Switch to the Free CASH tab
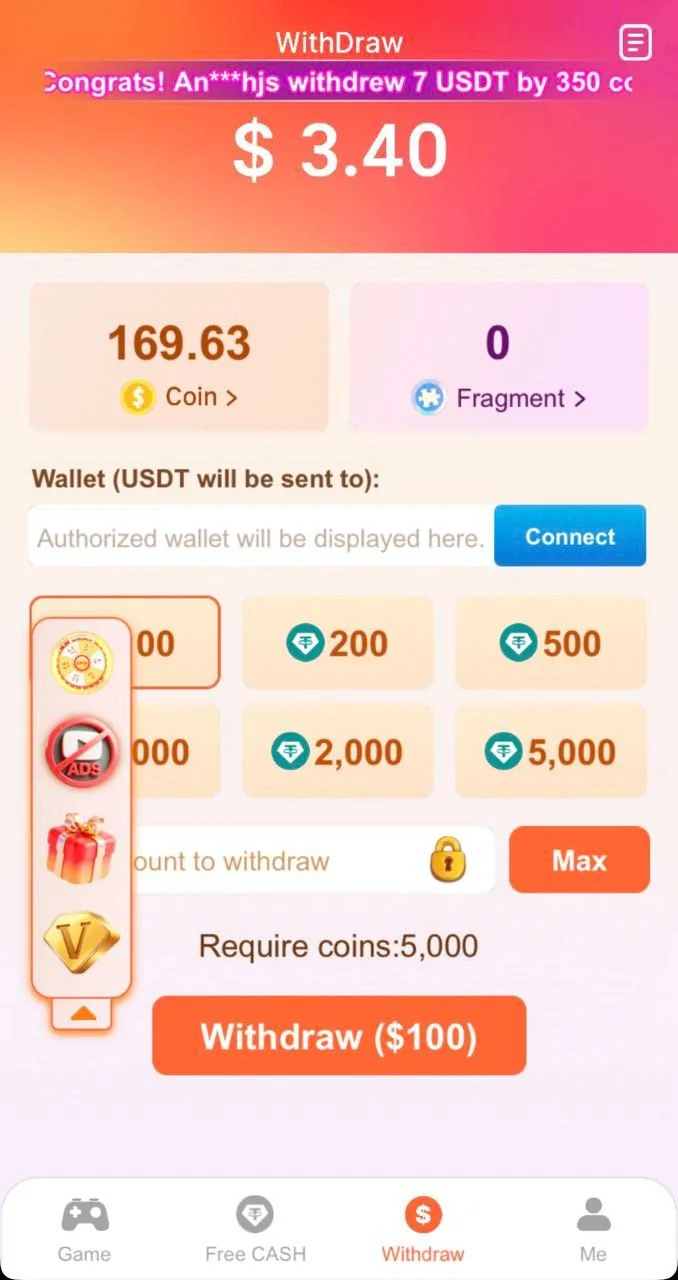 [255, 1229]
